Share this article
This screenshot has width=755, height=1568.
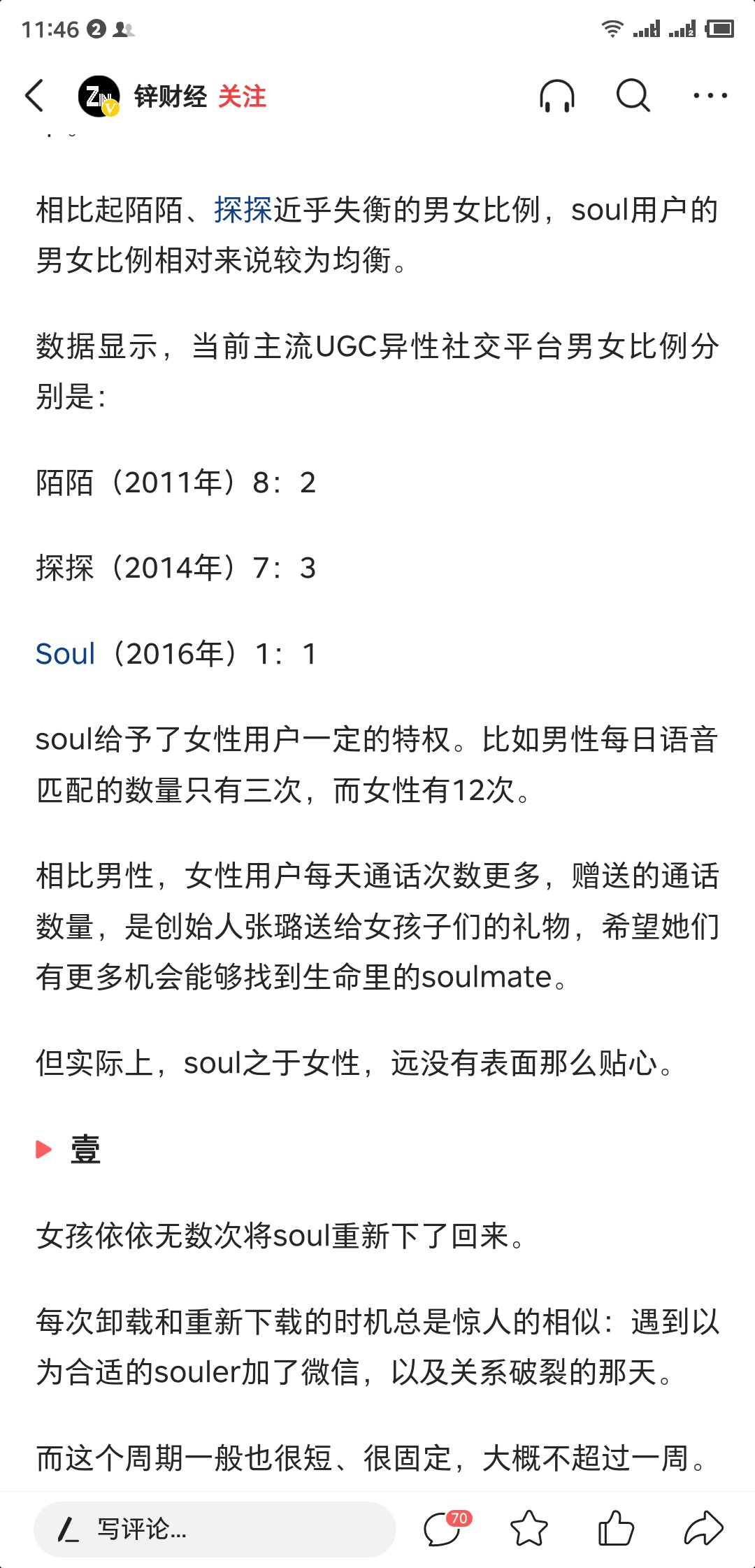pyautogui.click(x=703, y=1528)
